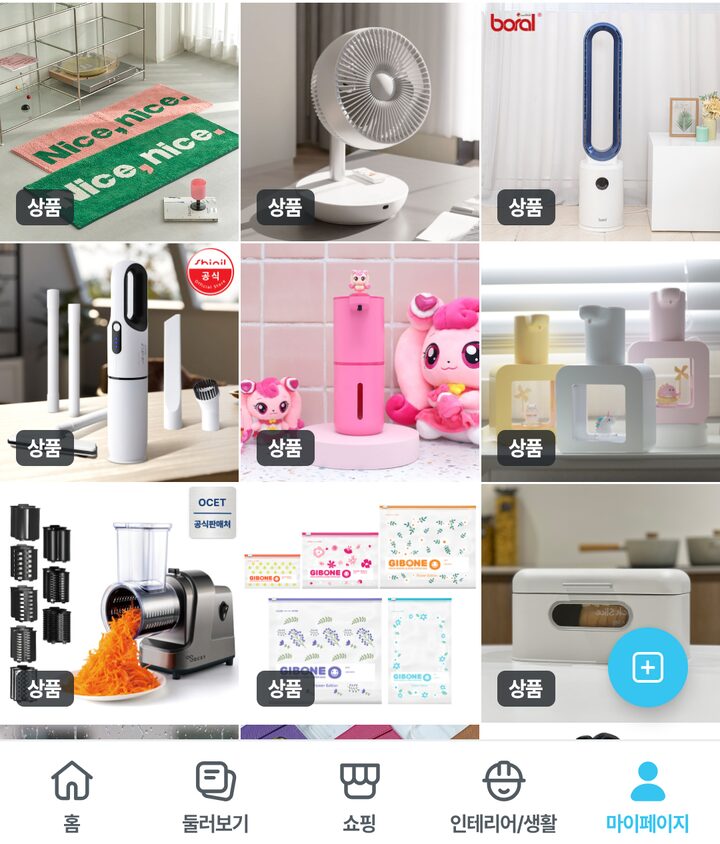The height and width of the screenshot is (844, 720).
Task: Open the Nice, nice rug product tile
Action: (119, 121)
